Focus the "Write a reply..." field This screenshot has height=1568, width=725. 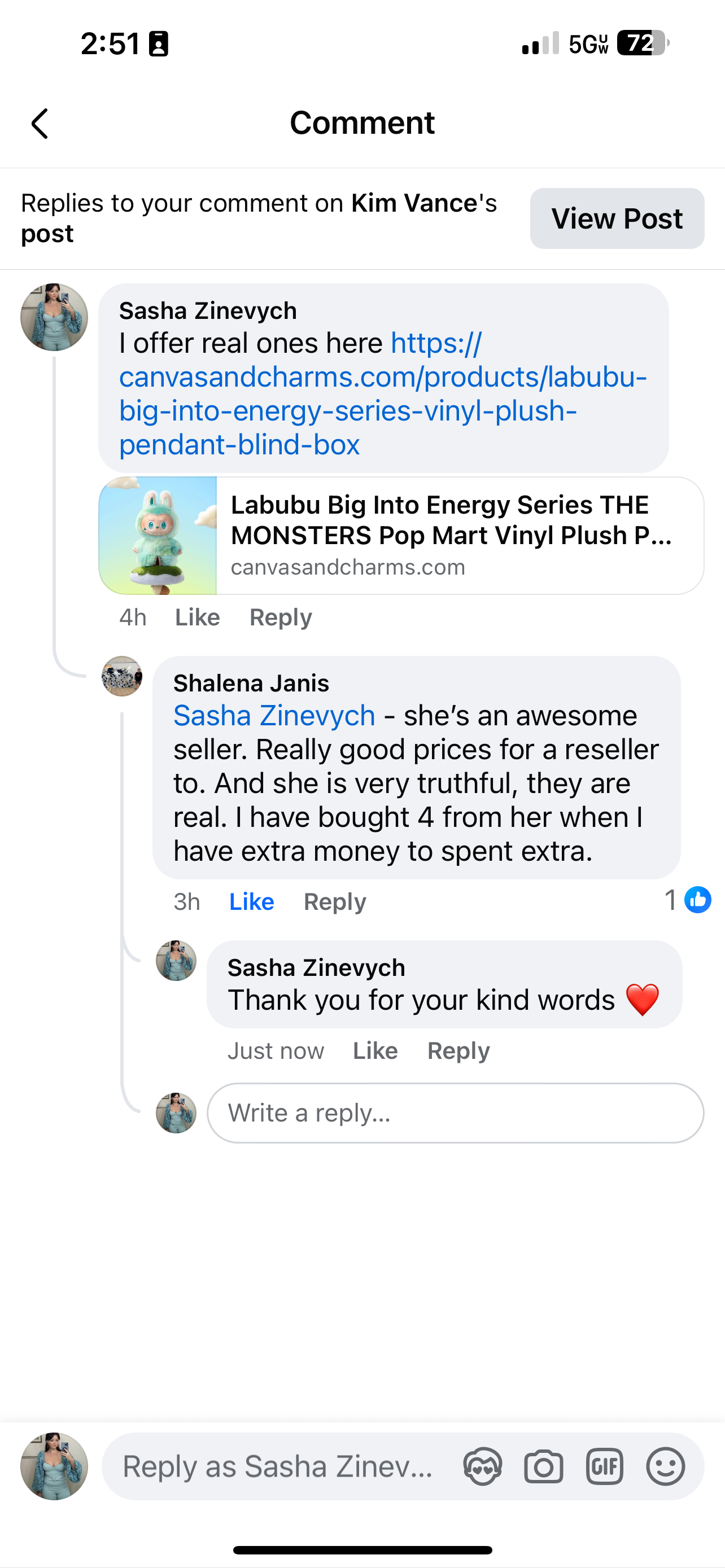pyautogui.click(x=455, y=1113)
